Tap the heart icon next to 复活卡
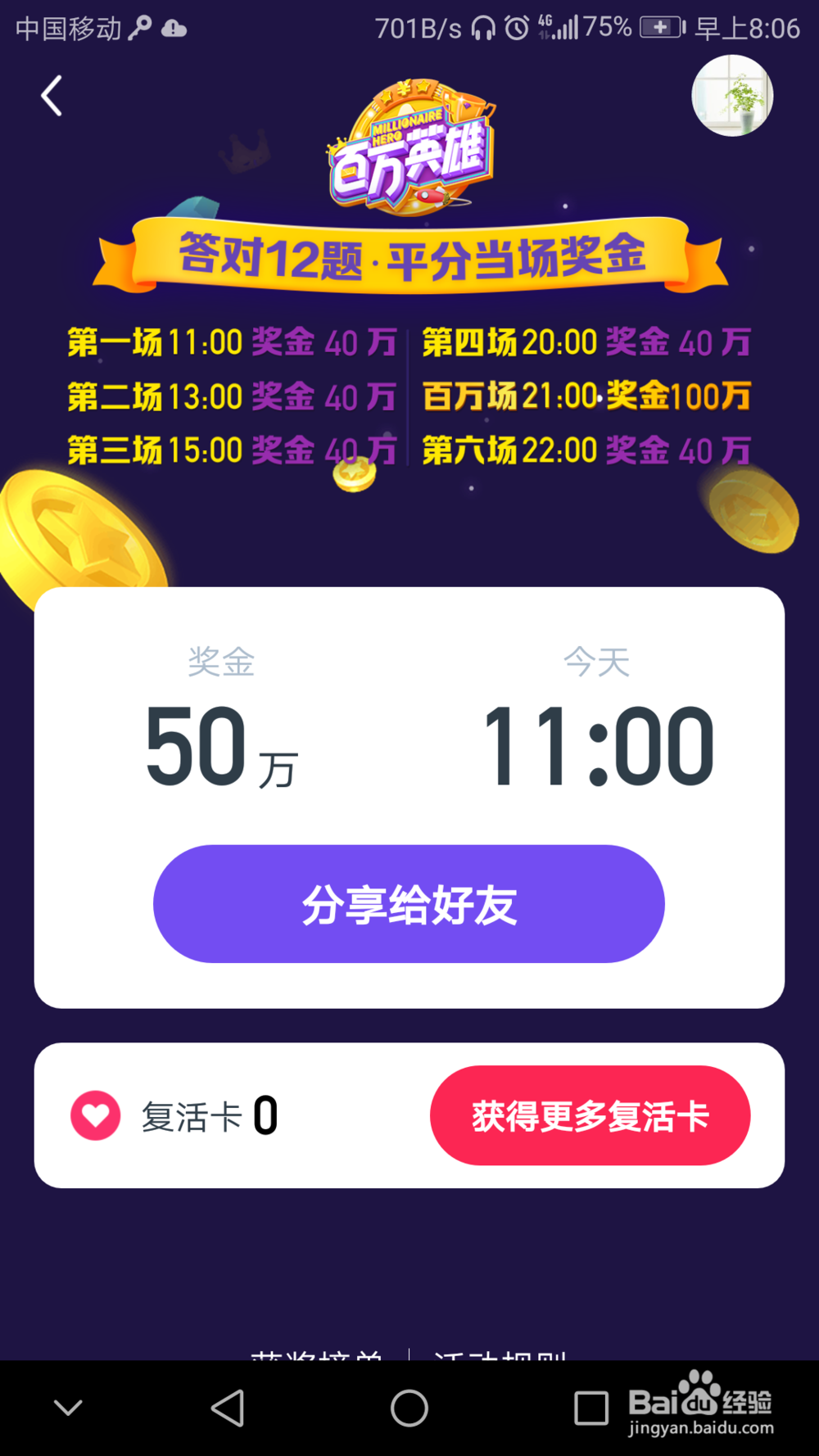Screen dimensions: 819x1456 96,1115
